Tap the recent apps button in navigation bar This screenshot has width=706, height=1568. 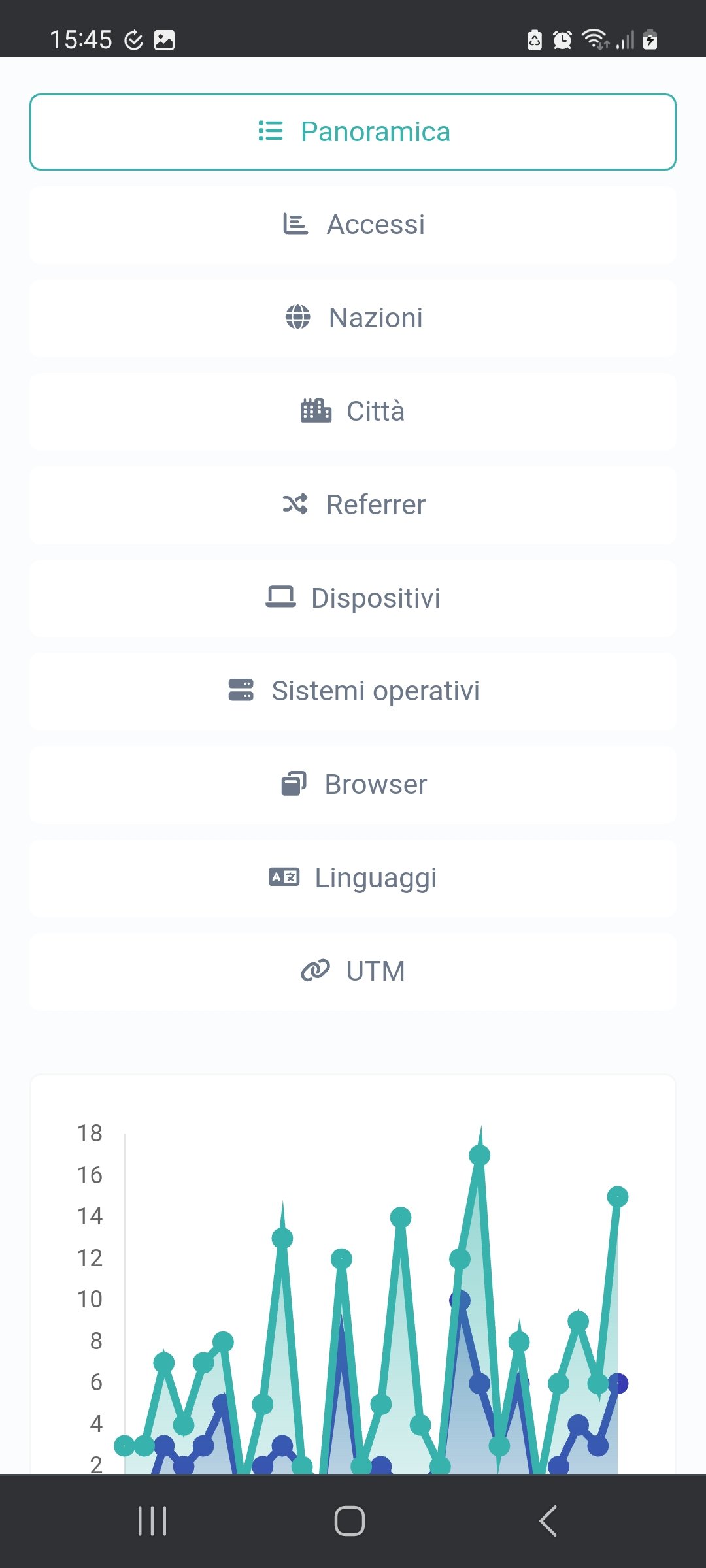click(152, 1520)
